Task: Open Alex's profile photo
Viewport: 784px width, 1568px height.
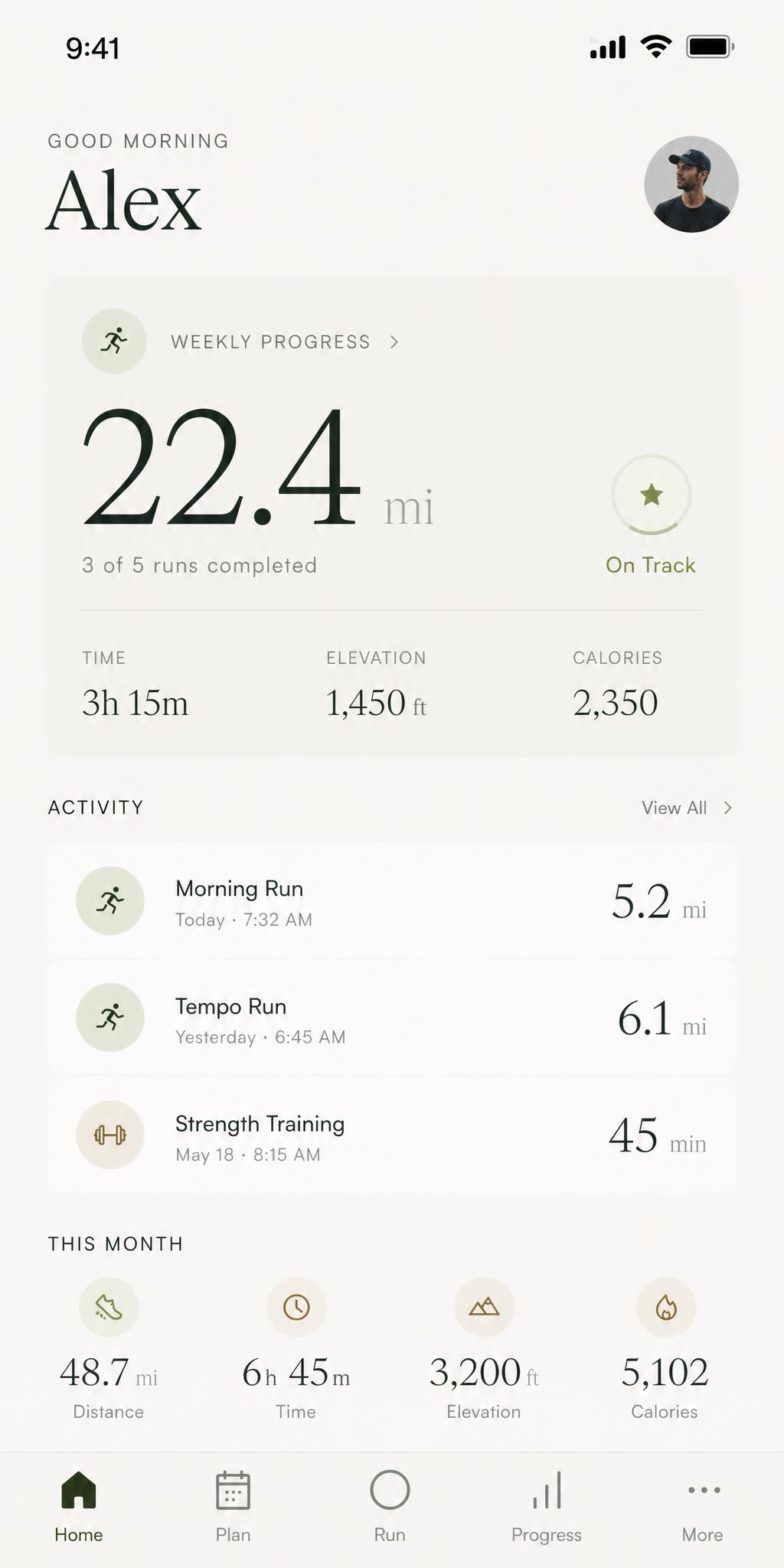Action: pyautogui.click(x=691, y=185)
